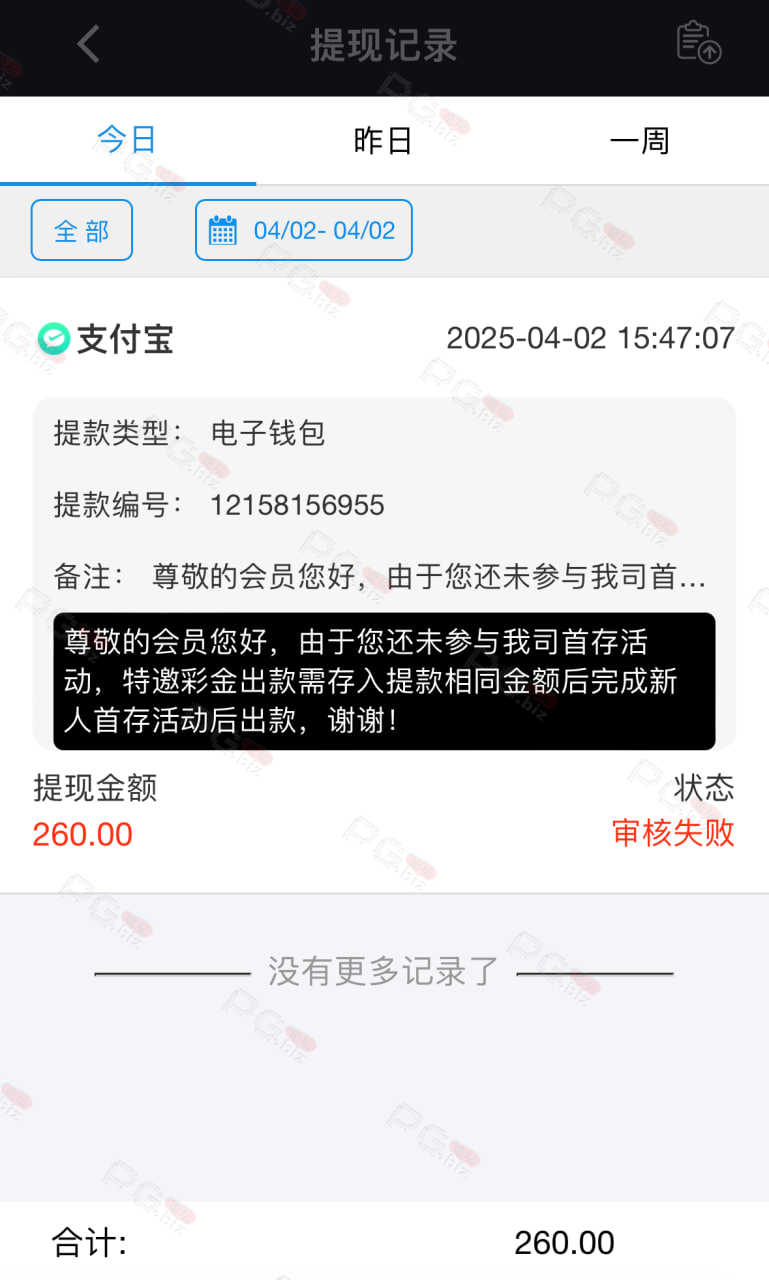The width and height of the screenshot is (769, 1280).
Task: Go back using the header arrow
Action: [88, 44]
